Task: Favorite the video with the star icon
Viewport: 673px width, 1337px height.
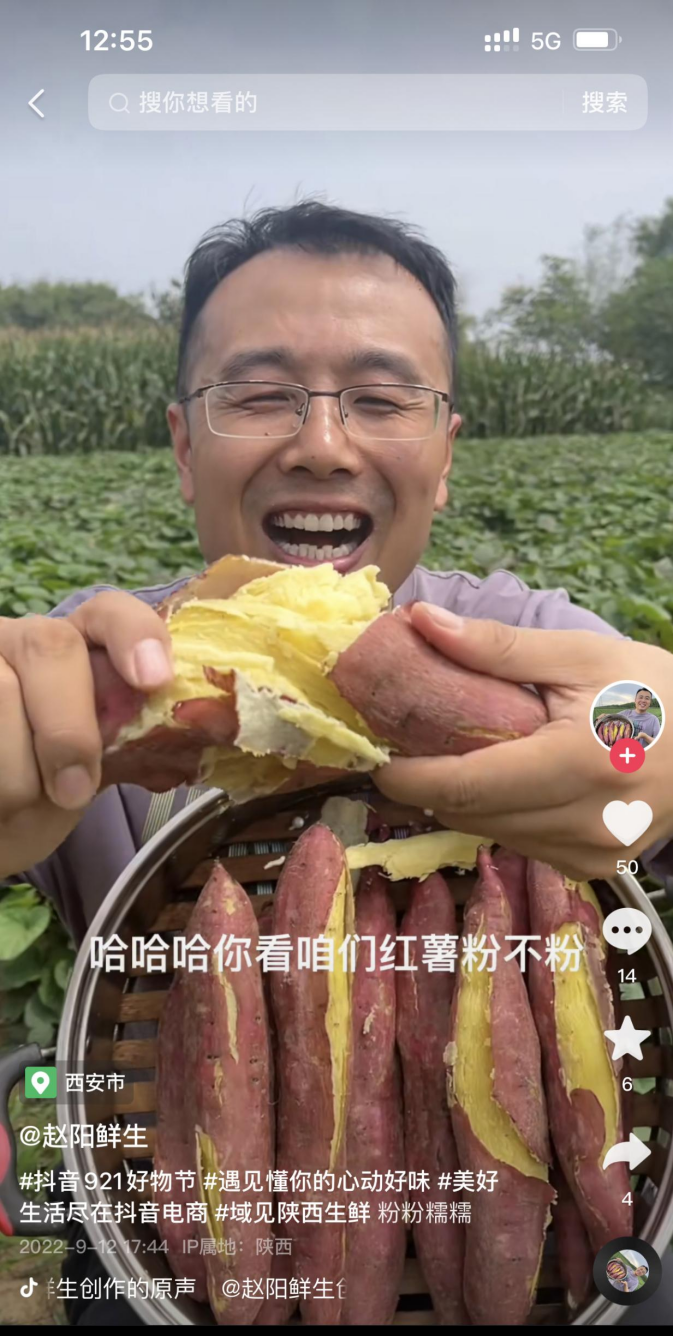Action: tap(627, 1038)
